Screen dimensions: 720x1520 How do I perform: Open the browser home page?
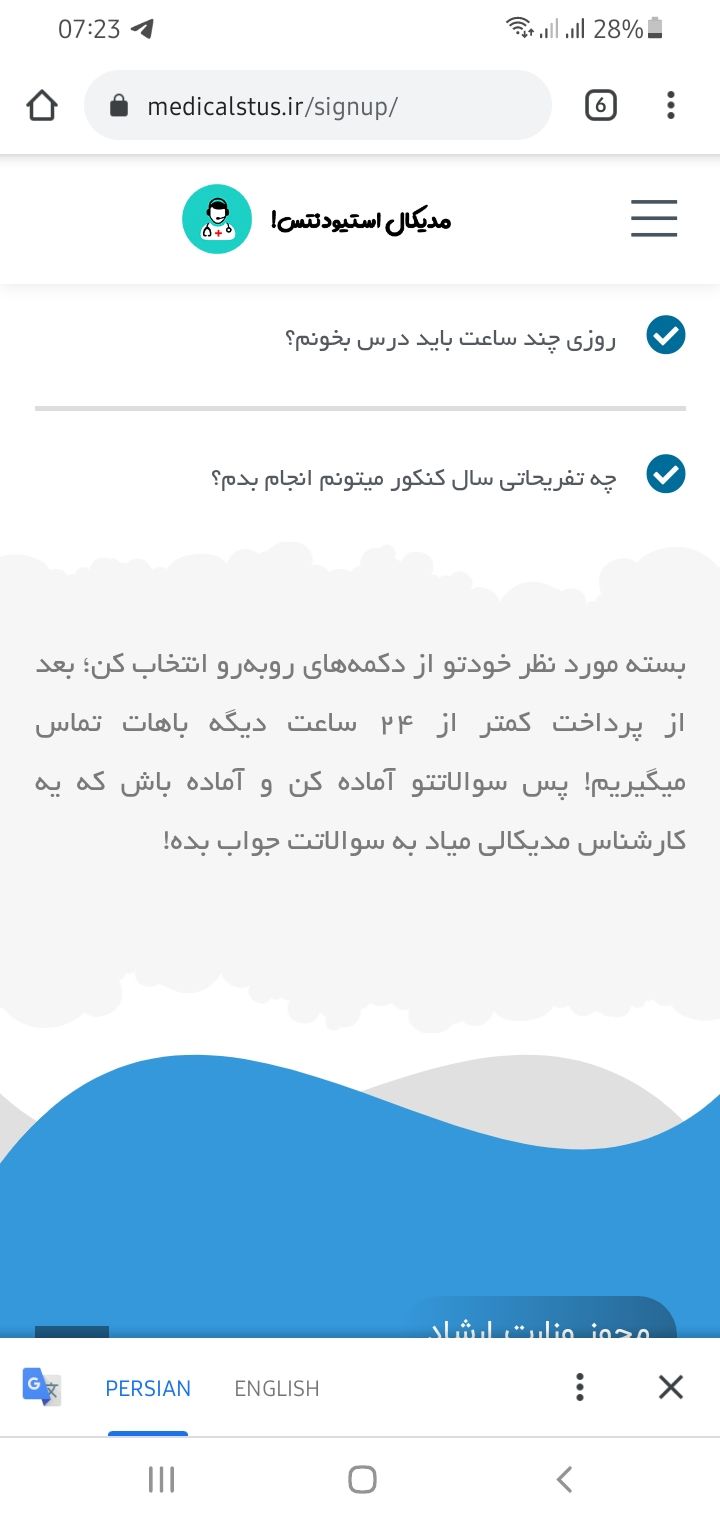[x=42, y=105]
